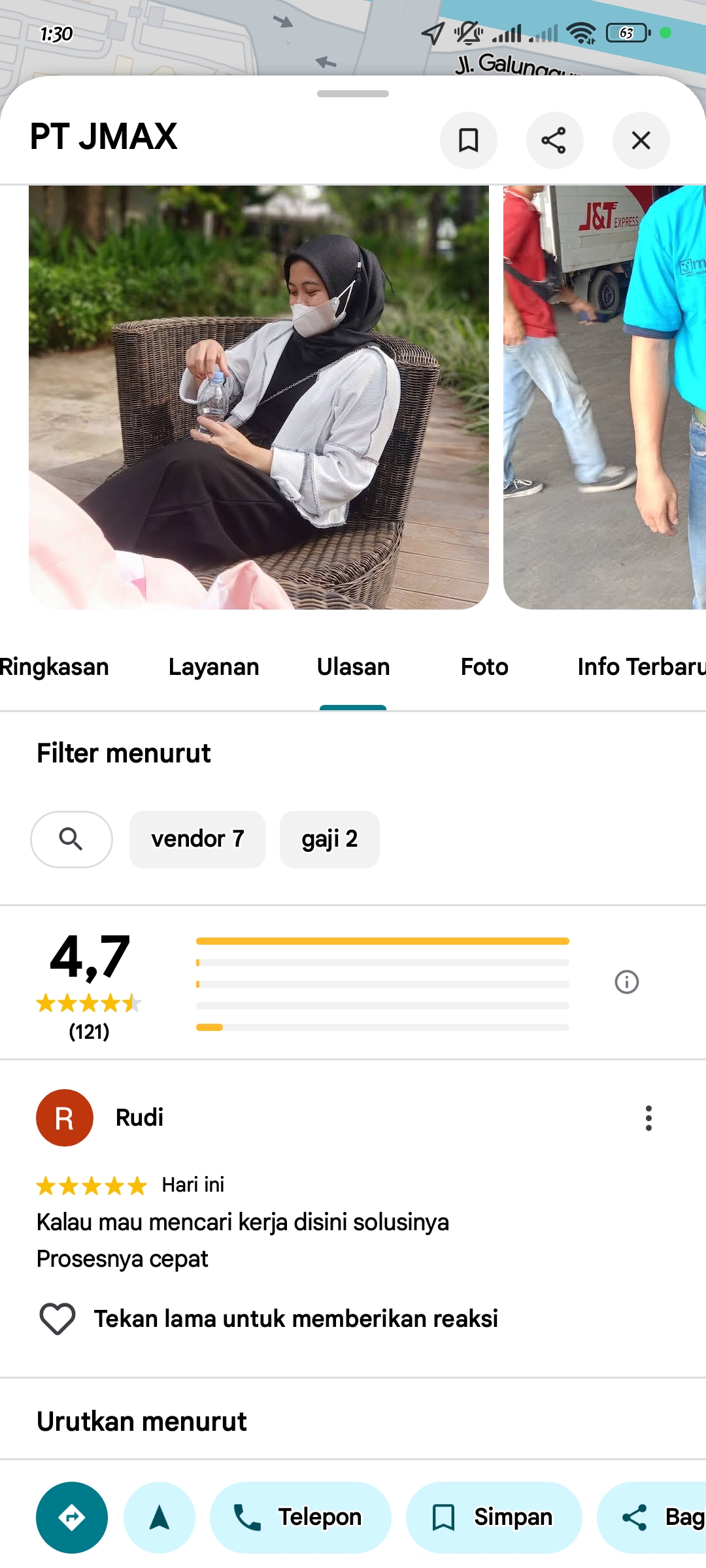Filter reviews by the gaji chip
The height and width of the screenshot is (1568, 706).
329,839
